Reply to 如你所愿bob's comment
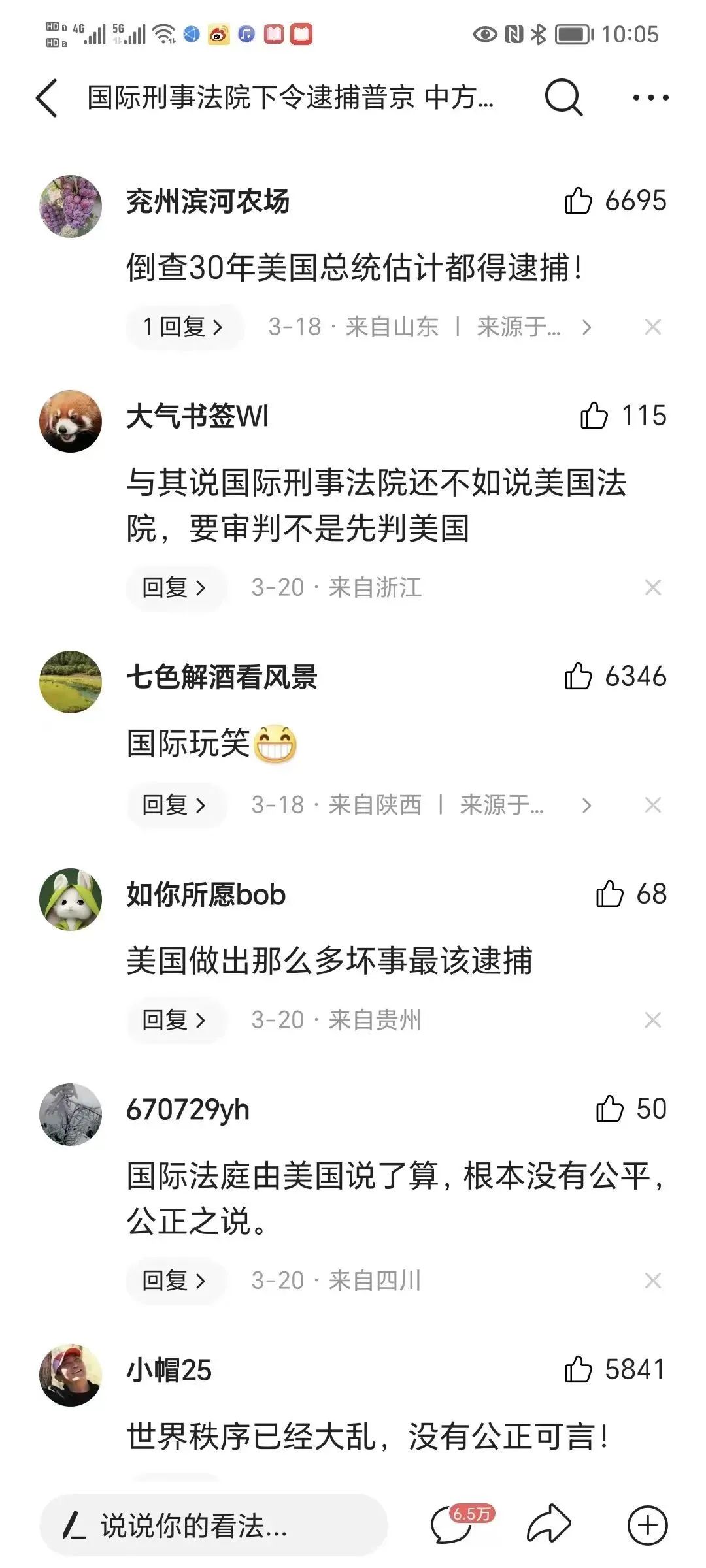 (175, 1019)
